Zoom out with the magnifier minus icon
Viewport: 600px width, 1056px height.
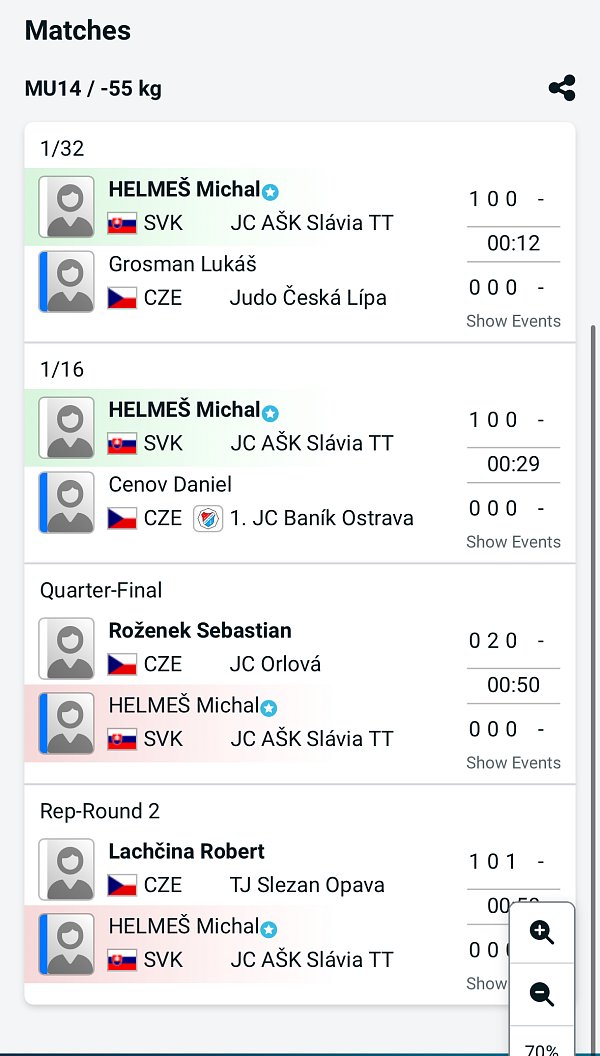[541, 994]
